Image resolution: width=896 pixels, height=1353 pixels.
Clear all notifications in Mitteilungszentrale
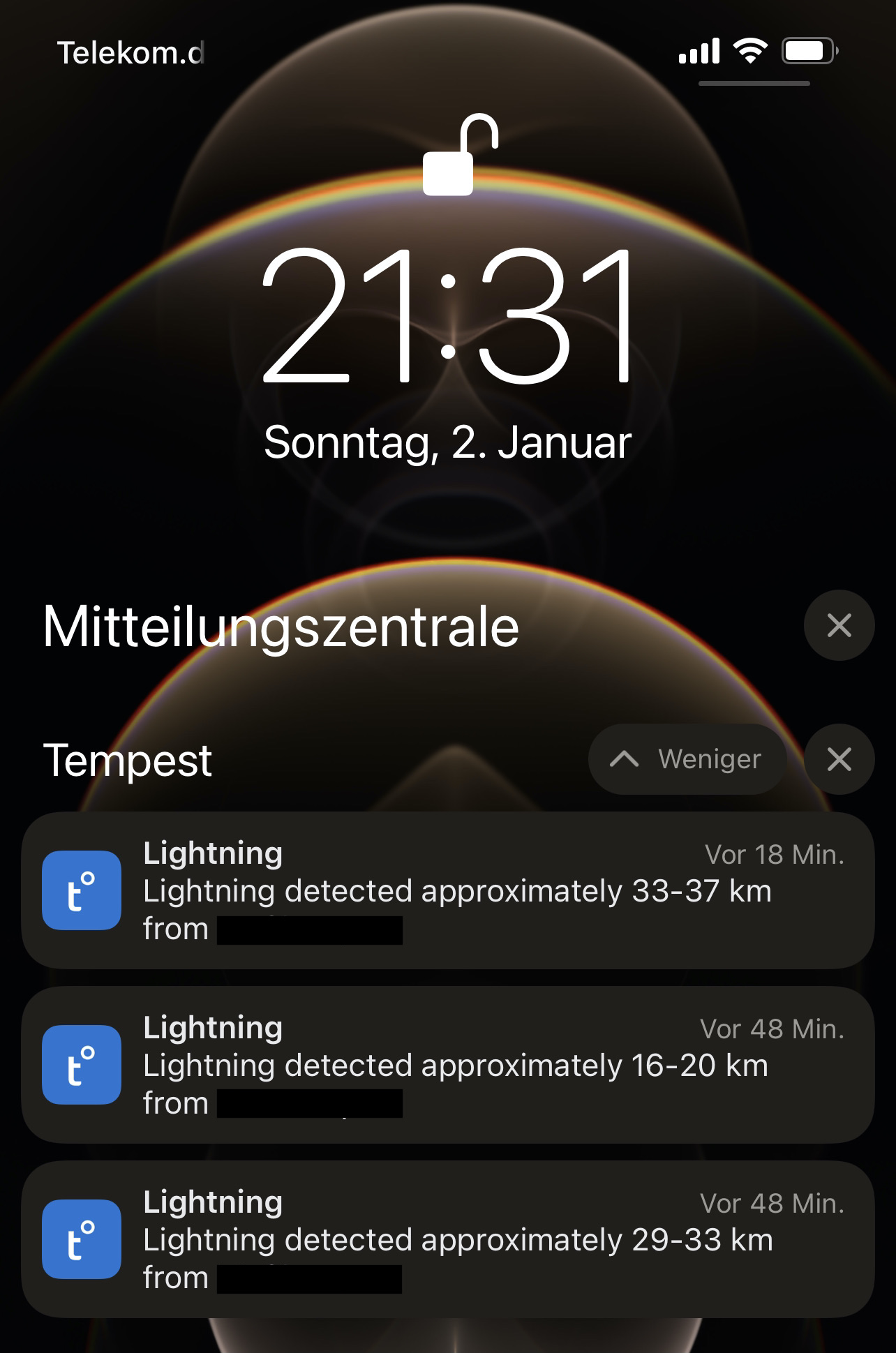[839, 625]
